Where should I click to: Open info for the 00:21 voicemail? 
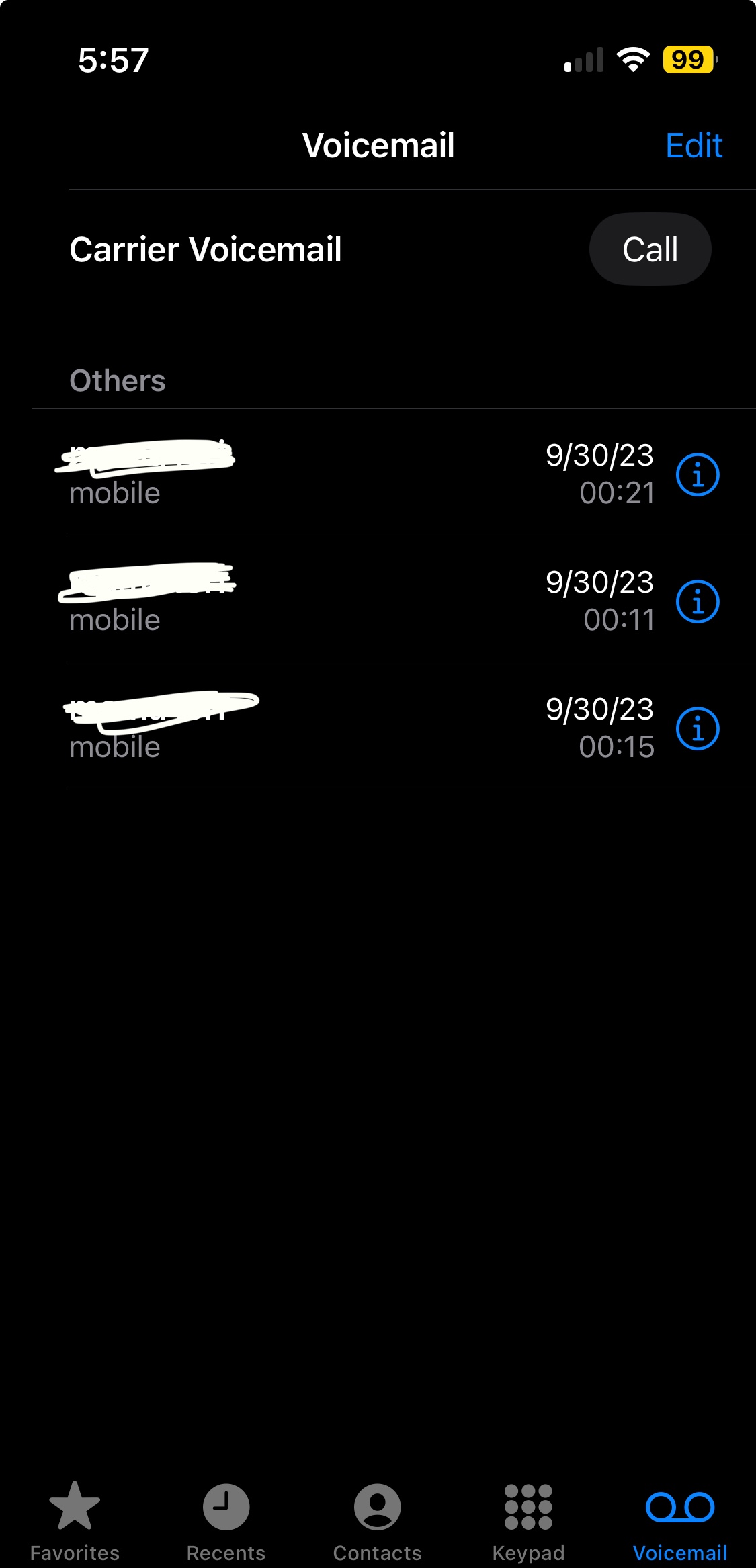(698, 474)
